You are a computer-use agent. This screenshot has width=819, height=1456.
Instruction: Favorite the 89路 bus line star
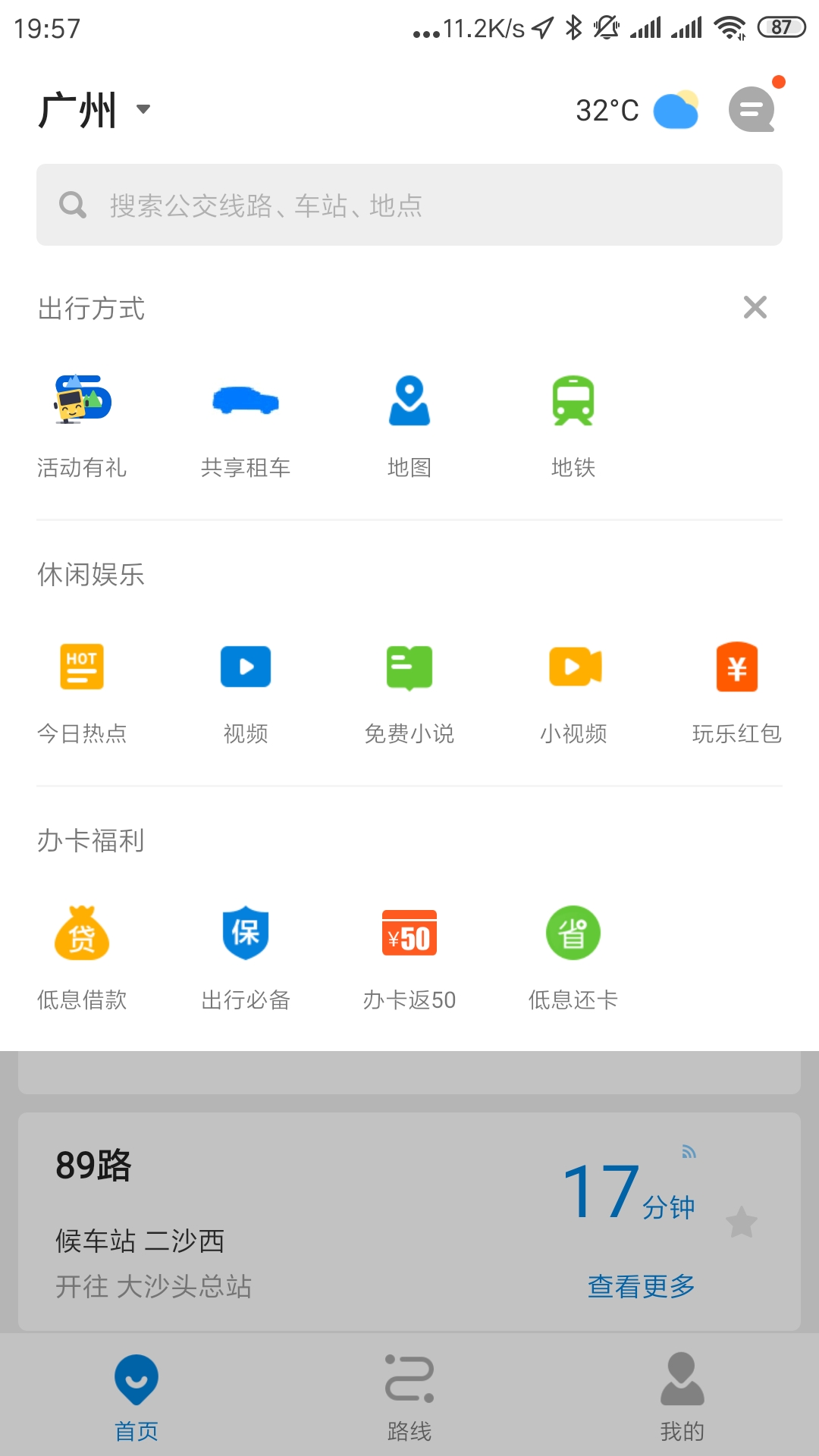click(741, 1222)
